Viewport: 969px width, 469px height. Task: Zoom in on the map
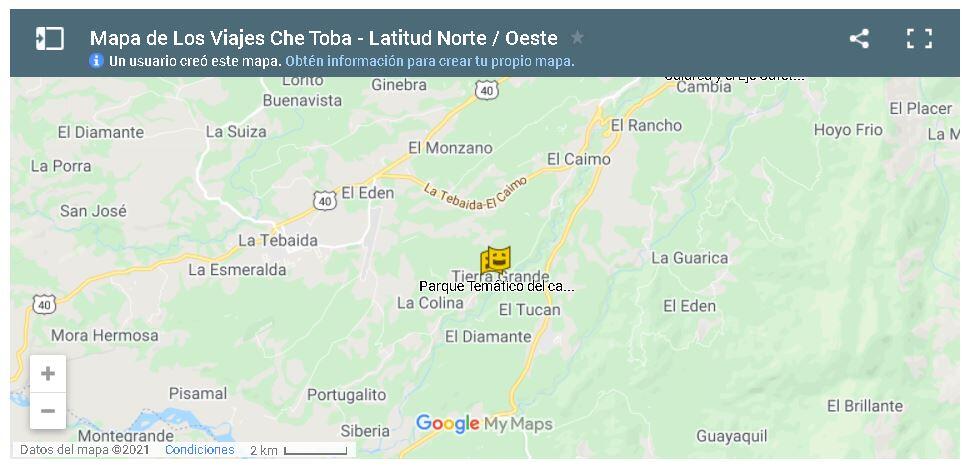click(x=48, y=374)
